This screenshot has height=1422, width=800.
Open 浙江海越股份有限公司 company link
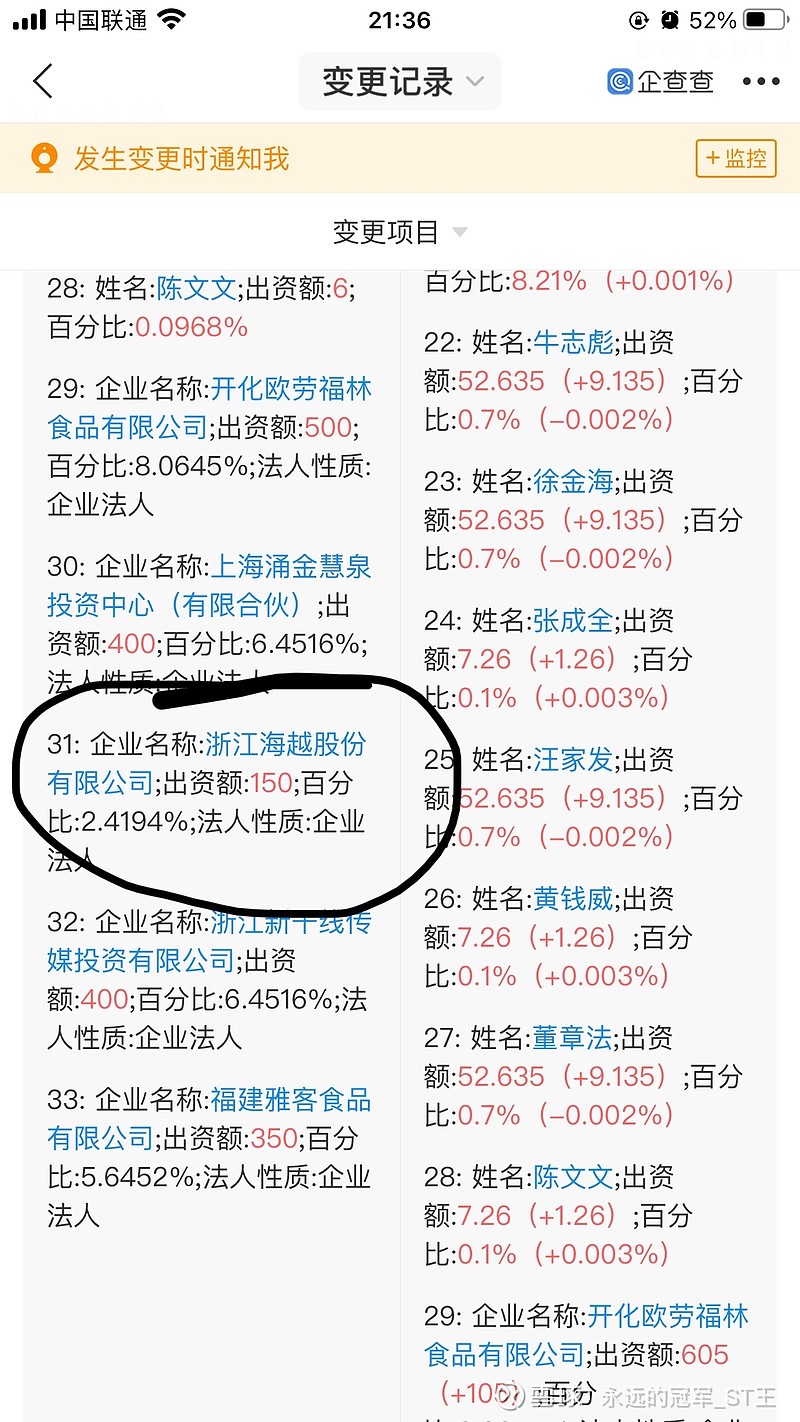(x=206, y=763)
